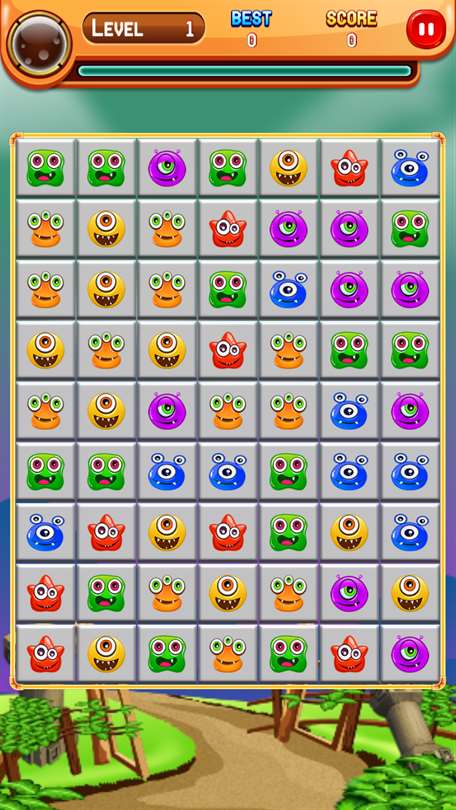Viewport: 456px width, 810px height.
Task: Select the blue monster in the top row
Action: click(x=410, y=168)
